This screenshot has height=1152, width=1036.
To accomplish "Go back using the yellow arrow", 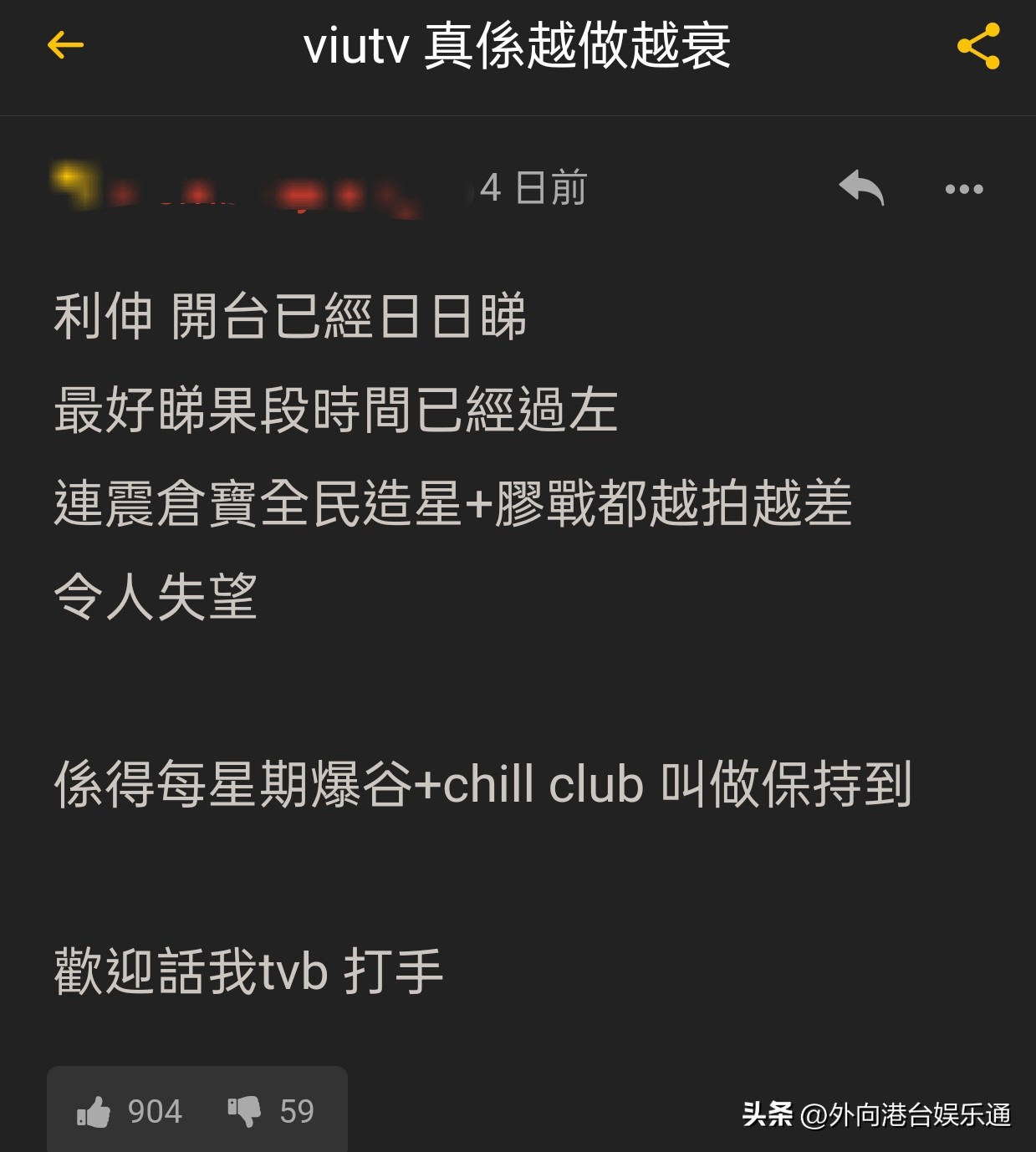I will pos(65,45).
